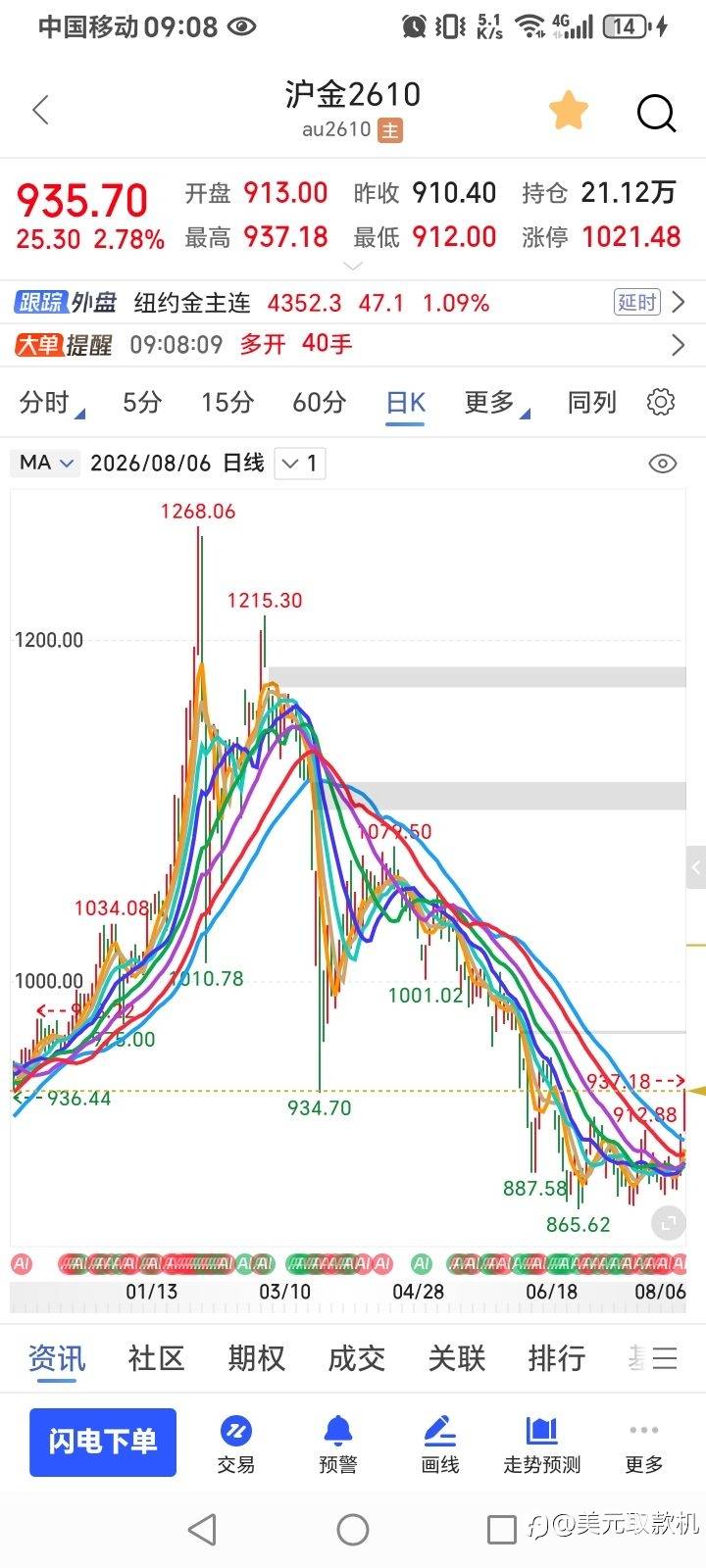Open 预警 price alert
The width and height of the screenshot is (706, 1568).
click(338, 1445)
